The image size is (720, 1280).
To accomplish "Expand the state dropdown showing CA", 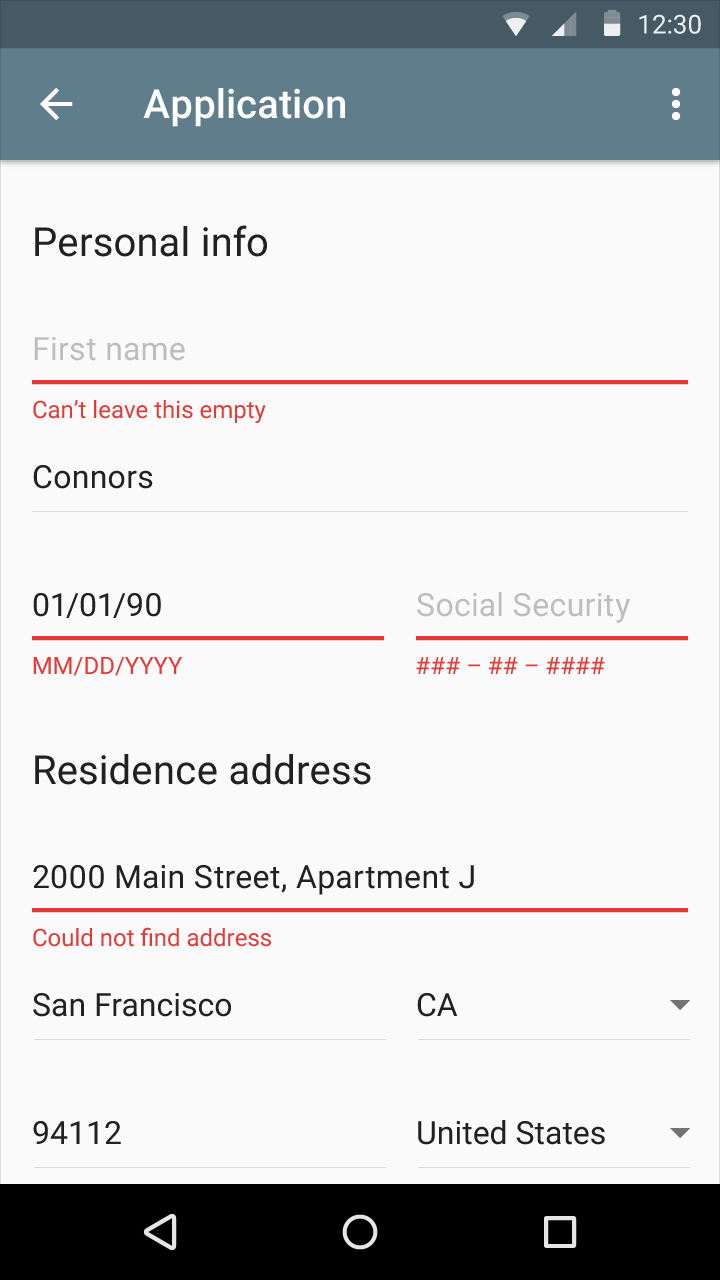I will [553, 1006].
